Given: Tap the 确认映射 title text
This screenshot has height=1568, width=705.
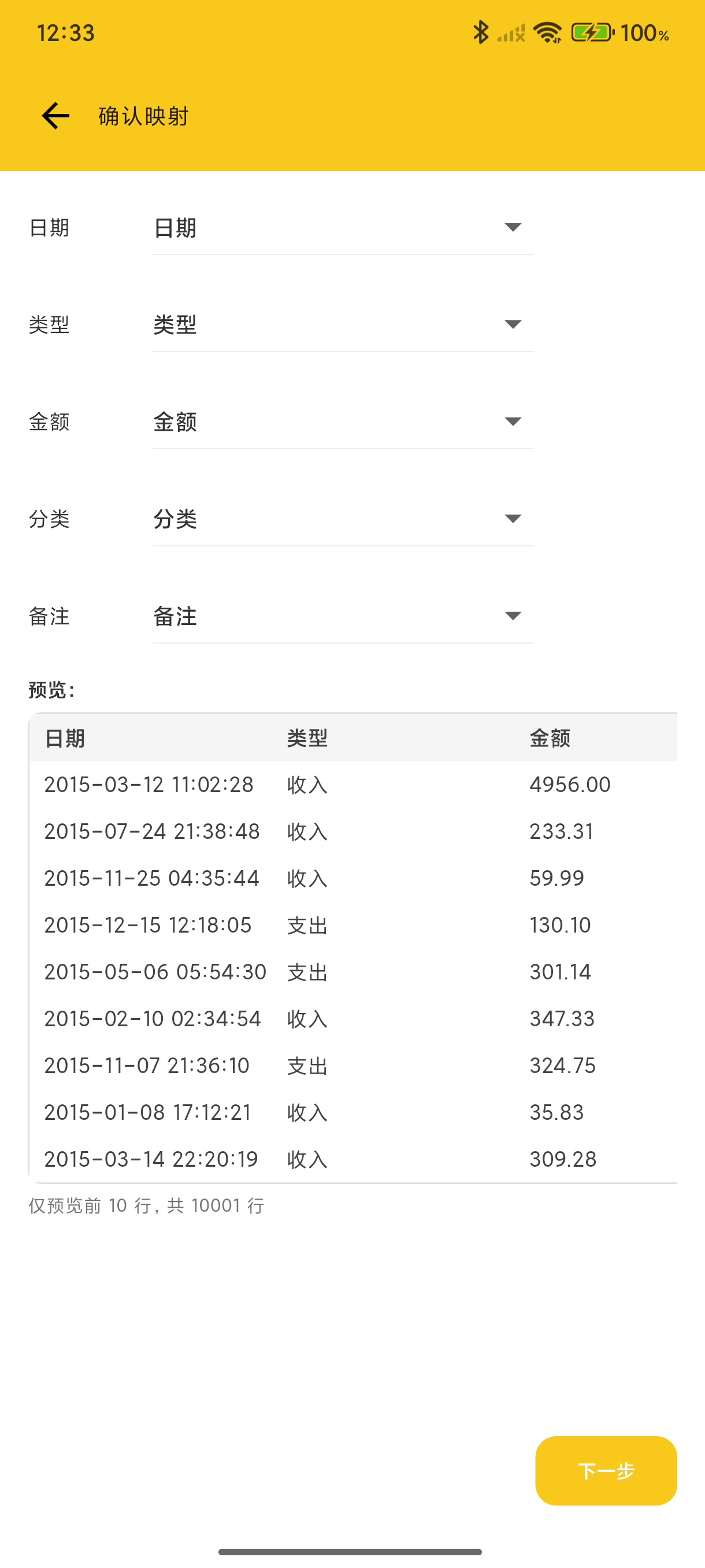Looking at the screenshot, I should (142, 116).
